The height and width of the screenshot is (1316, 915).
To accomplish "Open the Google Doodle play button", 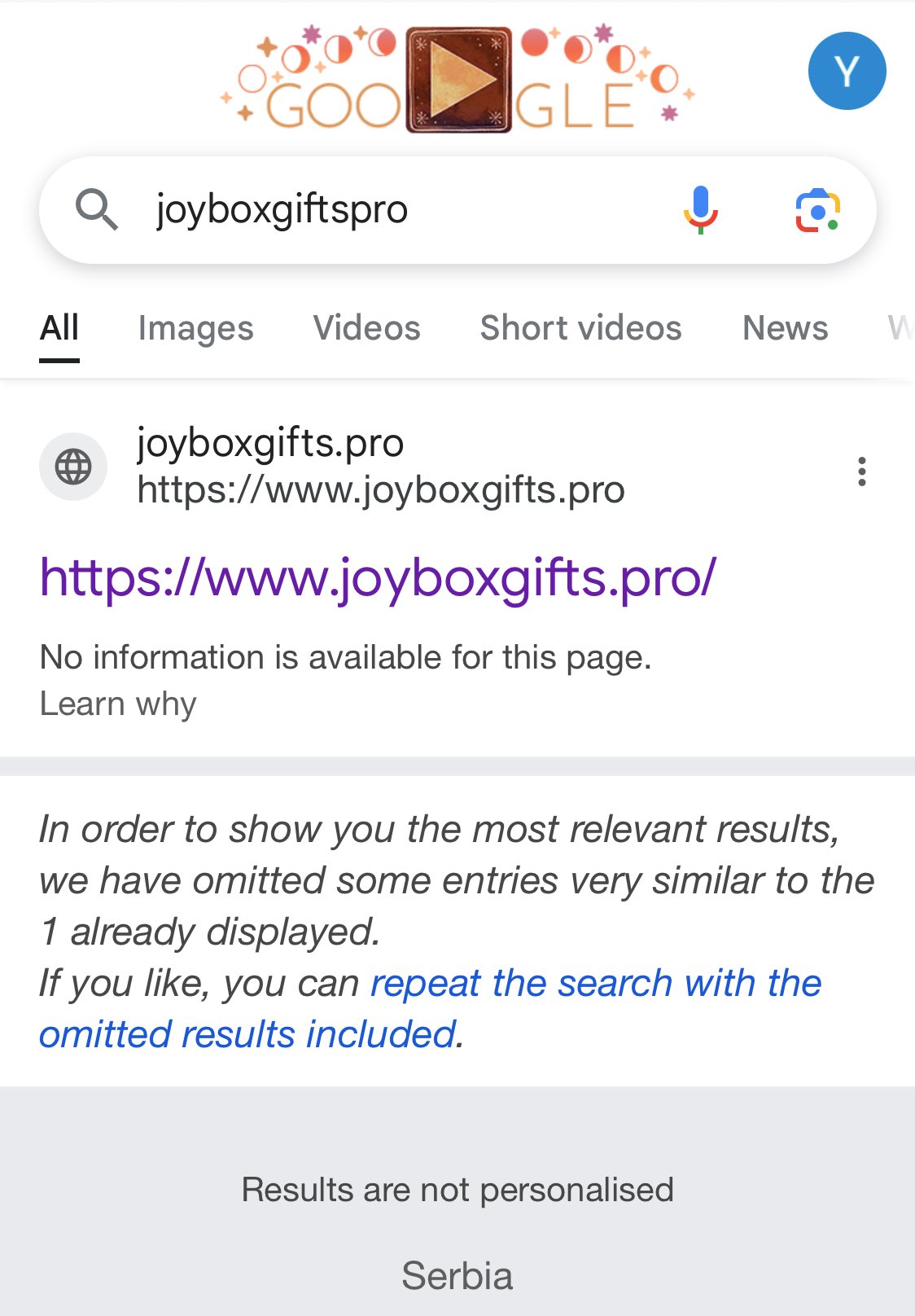I will click(x=458, y=80).
